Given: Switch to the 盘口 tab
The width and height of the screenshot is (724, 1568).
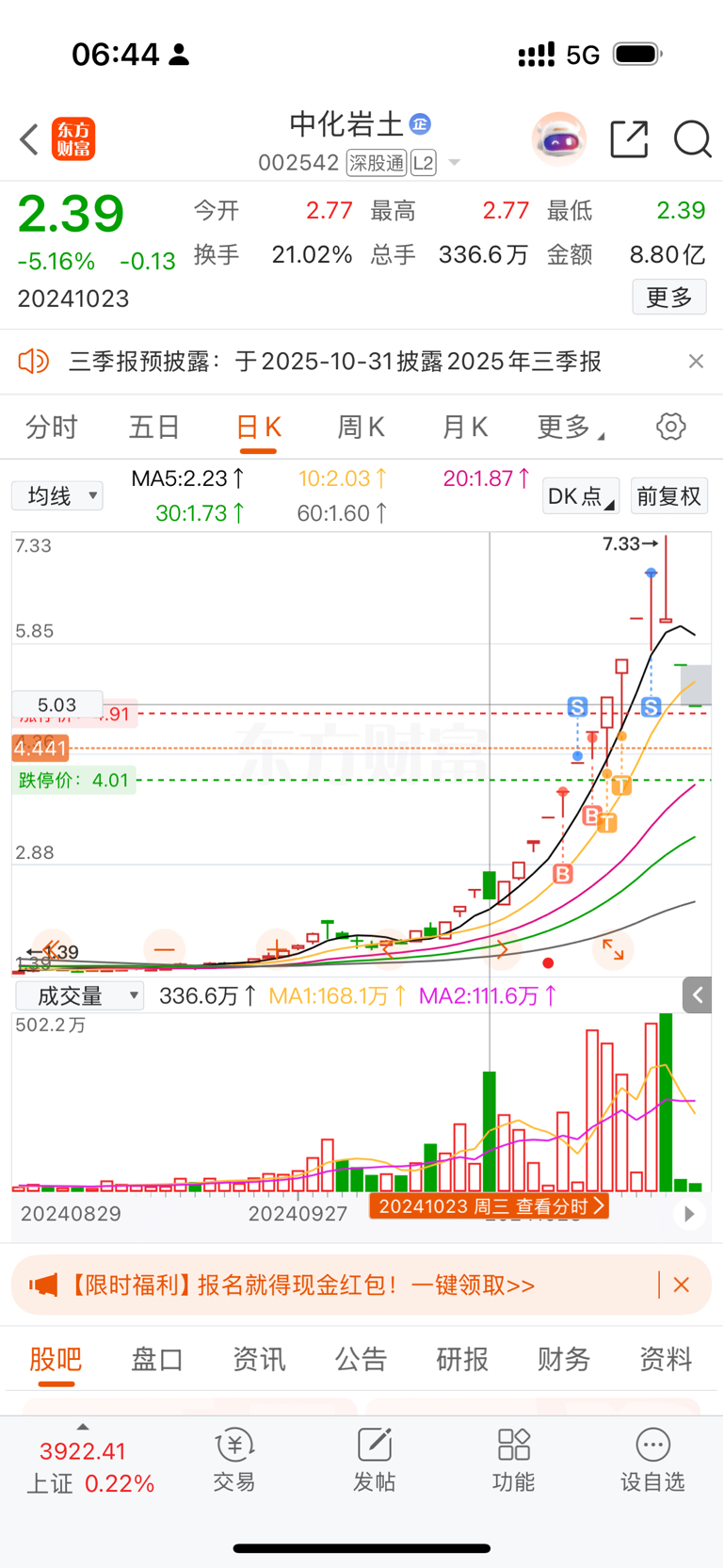Looking at the screenshot, I should click(156, 1359).
